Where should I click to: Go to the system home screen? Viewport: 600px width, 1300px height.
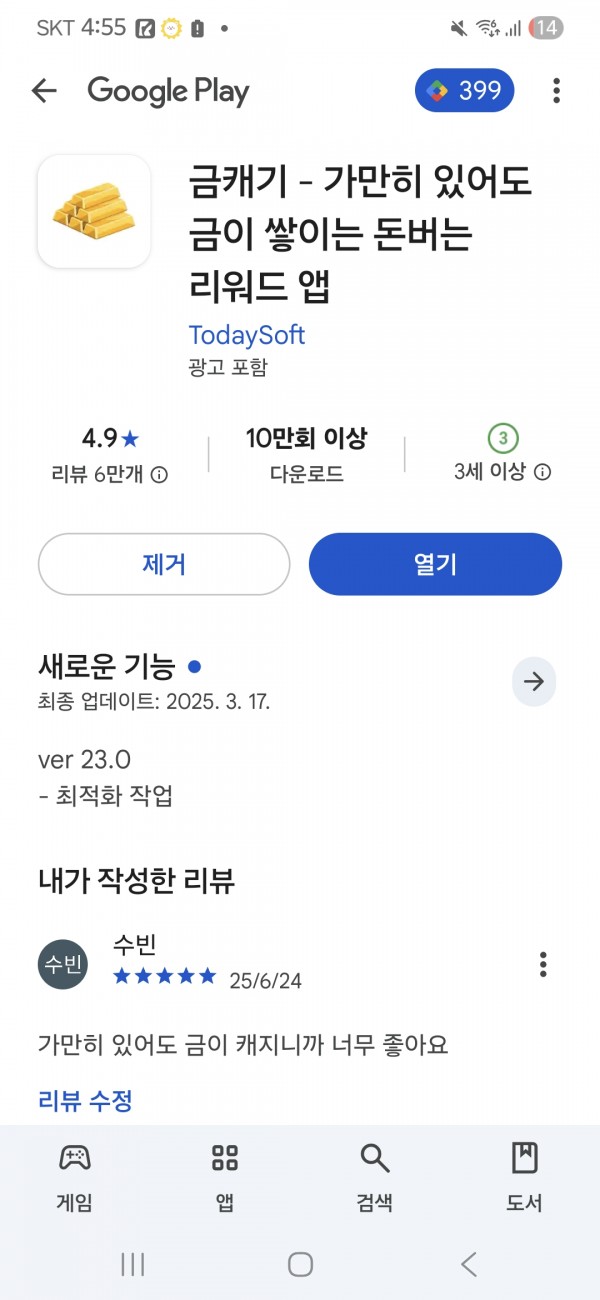pyautogui.click(x=300, y=1264)
